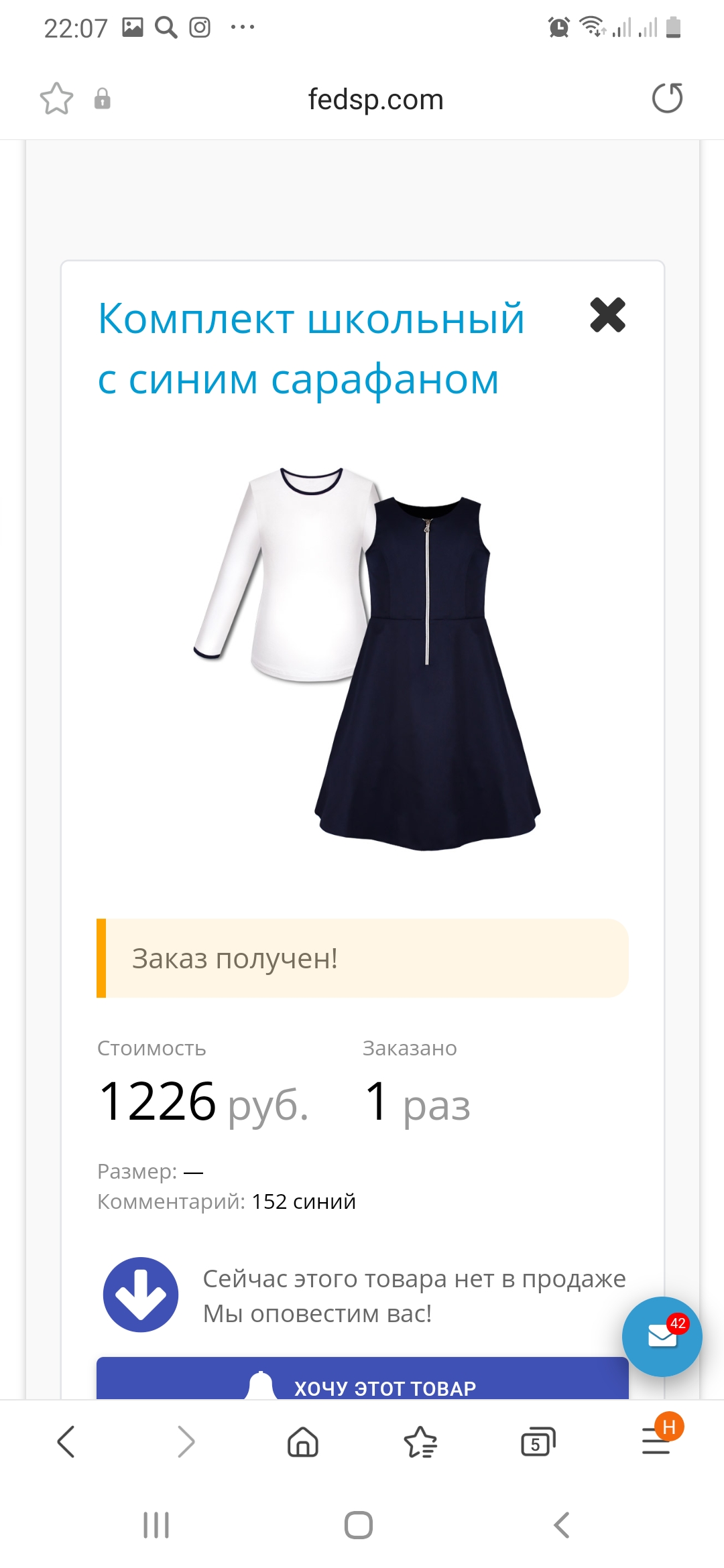724x1568 pixels.
Task: Open the browser home page
Action: [x=302, y=1442]
